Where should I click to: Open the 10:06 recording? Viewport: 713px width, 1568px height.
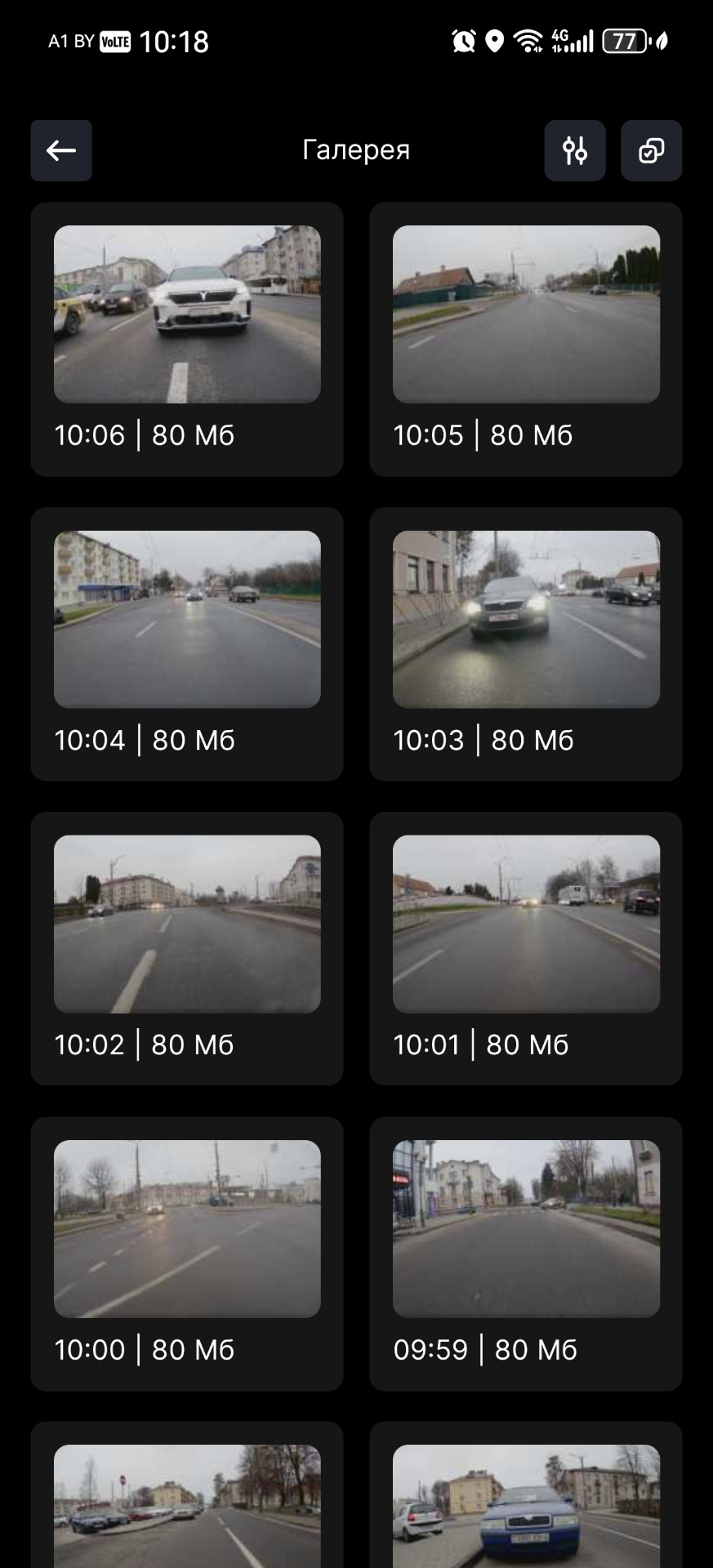coord(187,314)
